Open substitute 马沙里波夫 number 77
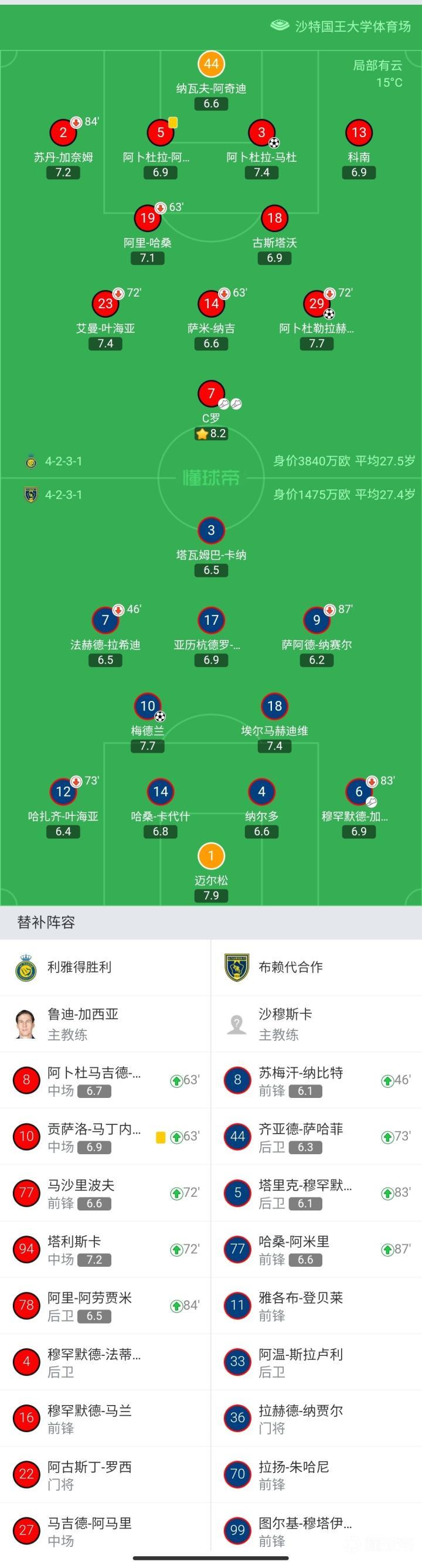The height and width of the screenshot is (1568, 422). 105,1193
